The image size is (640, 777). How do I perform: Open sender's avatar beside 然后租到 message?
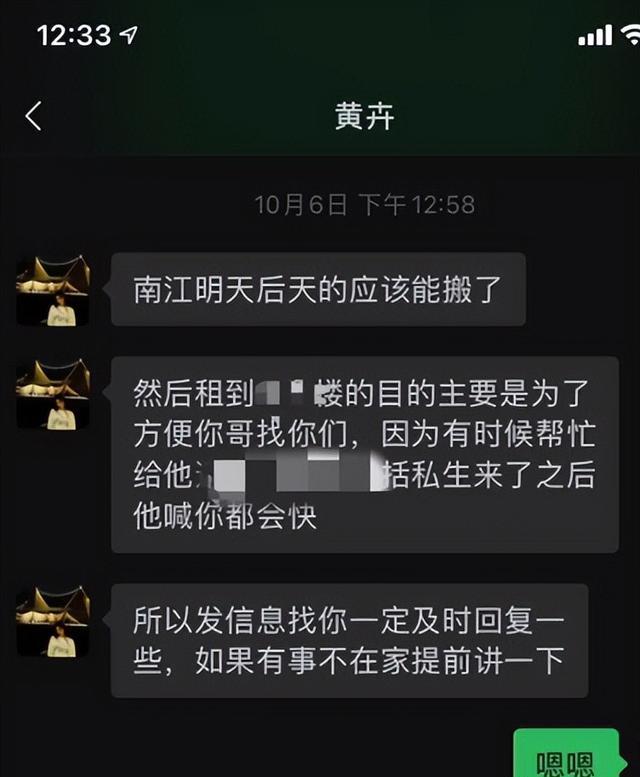[x=53, y=393]
